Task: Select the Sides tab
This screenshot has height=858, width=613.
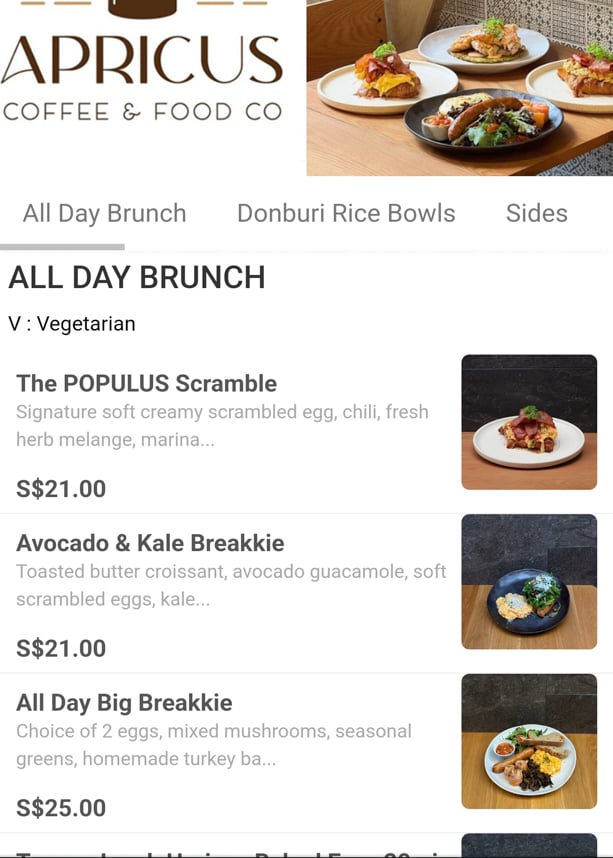Action: click(x=536, y=213)
